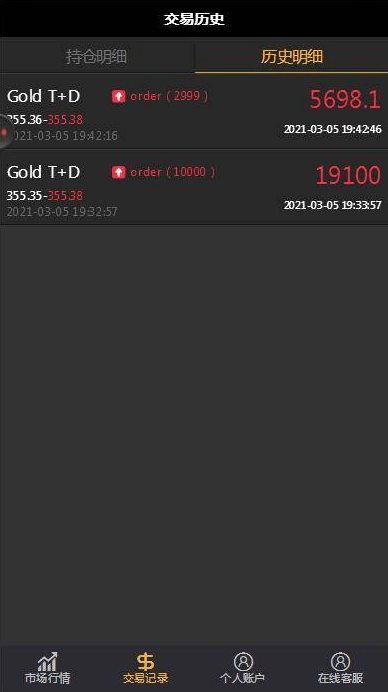
Task: Contact 在线客服 support
Action: point(340,668)
